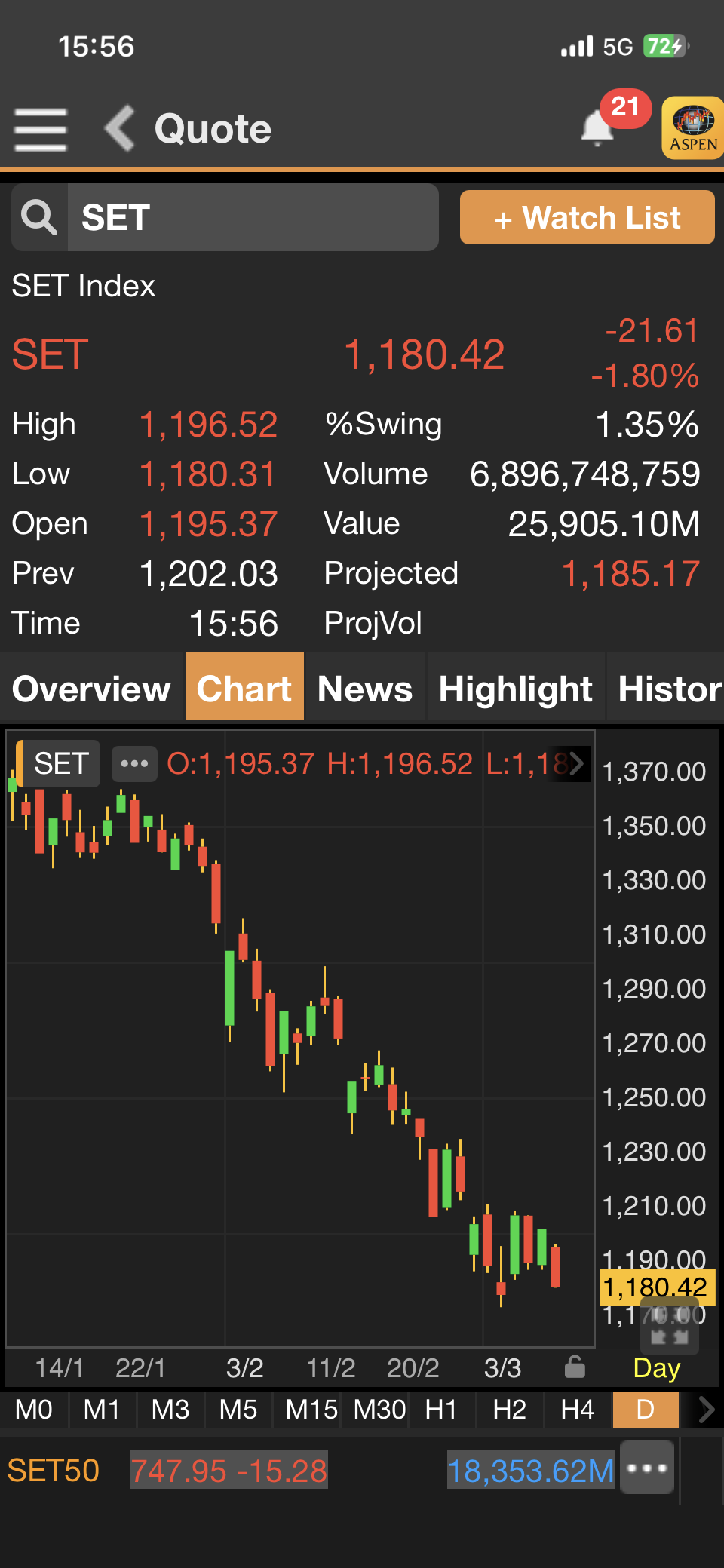Select the M1 chart timeframe
This screenshot has width=724, height=1568.
click(x=102, y=1409)
